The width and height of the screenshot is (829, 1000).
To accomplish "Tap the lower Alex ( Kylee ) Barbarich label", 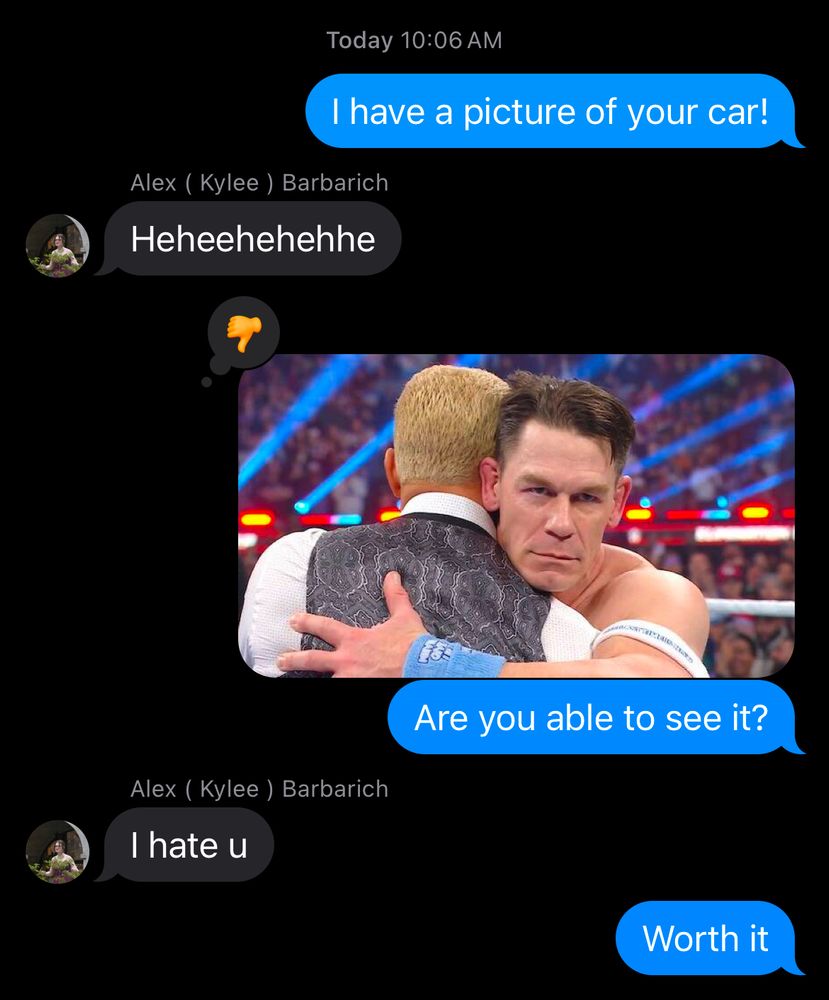I will click(x=258, y=788).
